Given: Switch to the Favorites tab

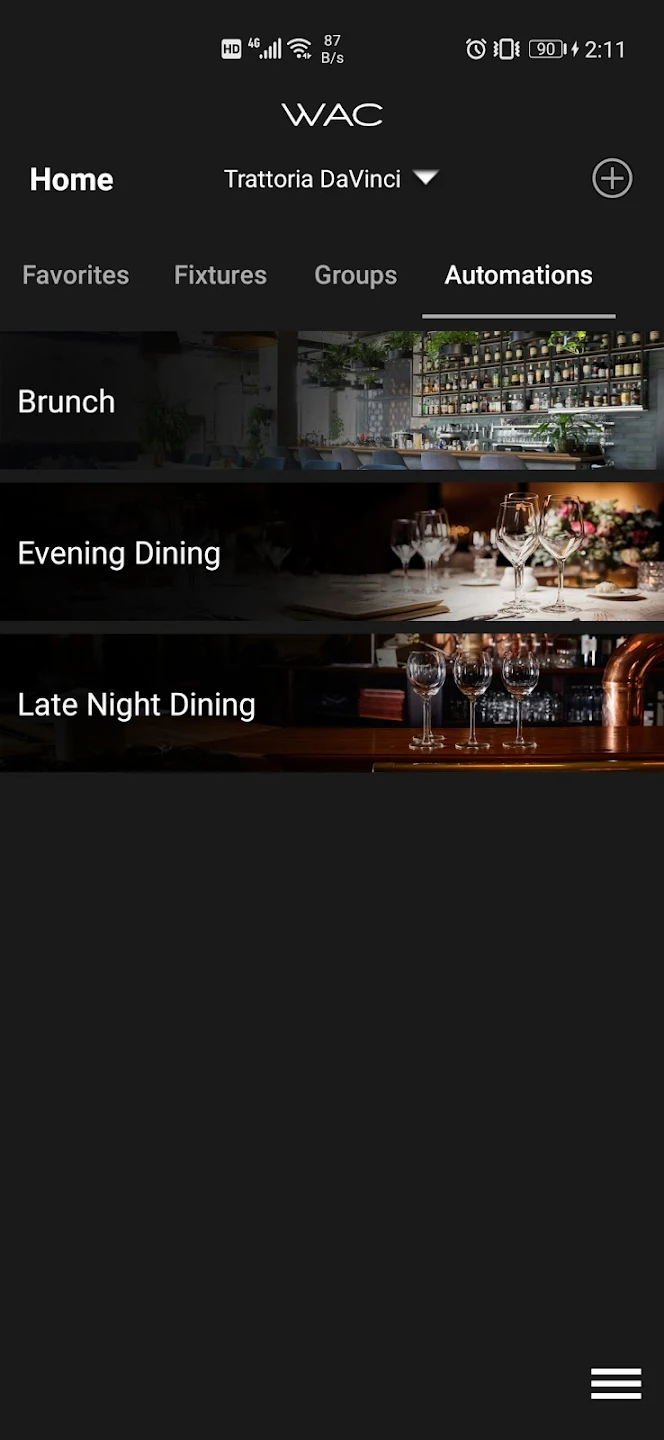Looking at the screenshot, I should [x=76, y=275].
